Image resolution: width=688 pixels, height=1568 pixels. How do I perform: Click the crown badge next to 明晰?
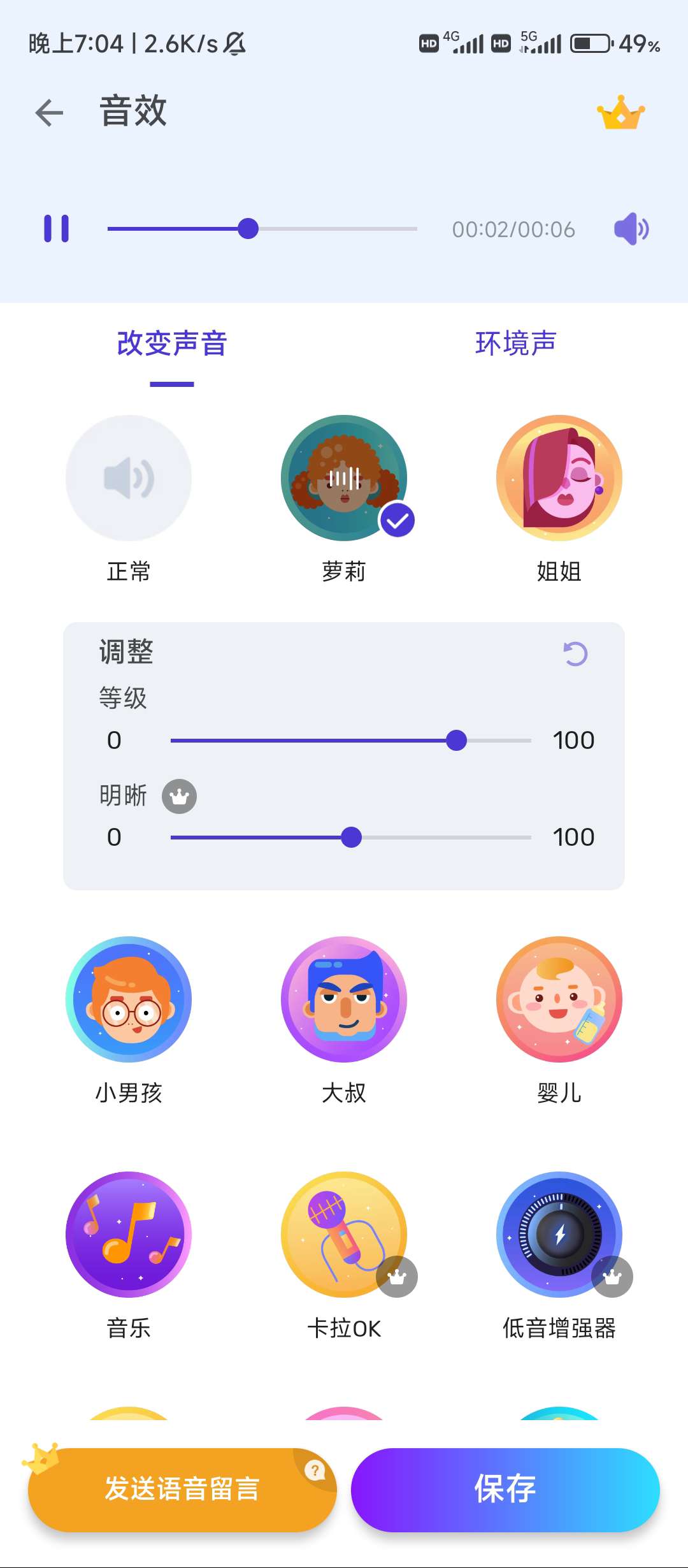180,796
